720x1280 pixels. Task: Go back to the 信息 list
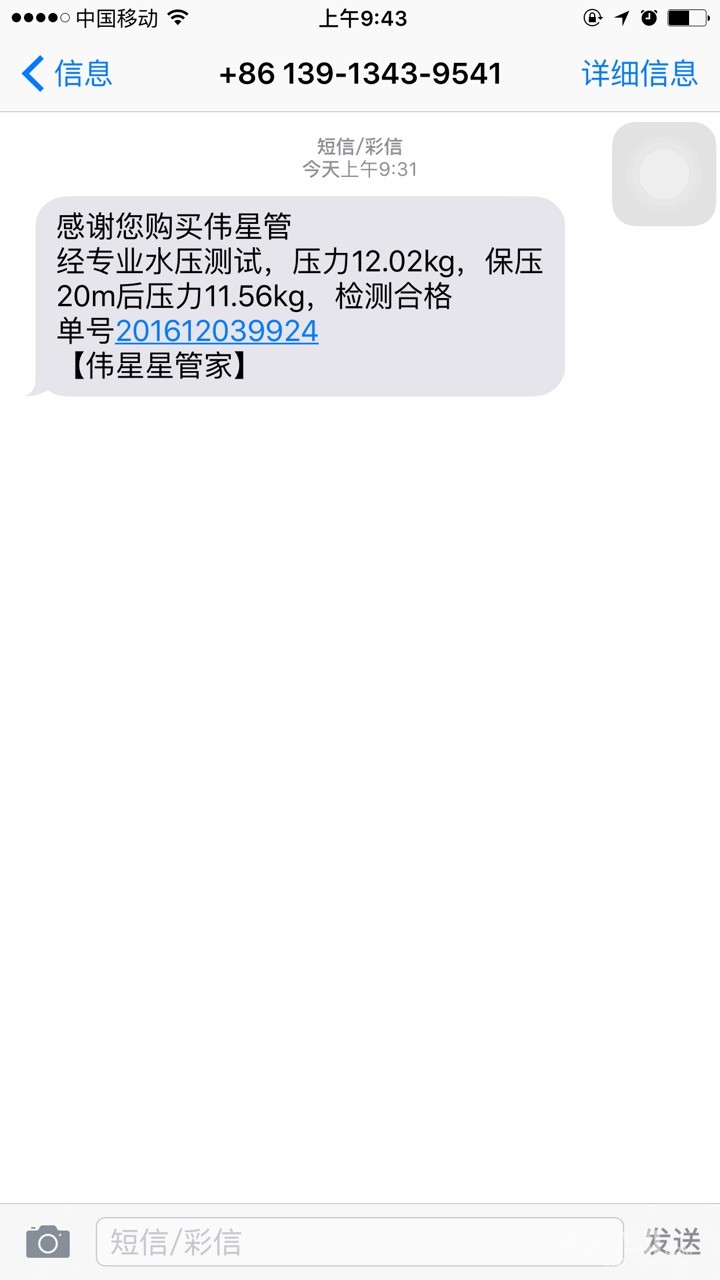click(67, 74)
